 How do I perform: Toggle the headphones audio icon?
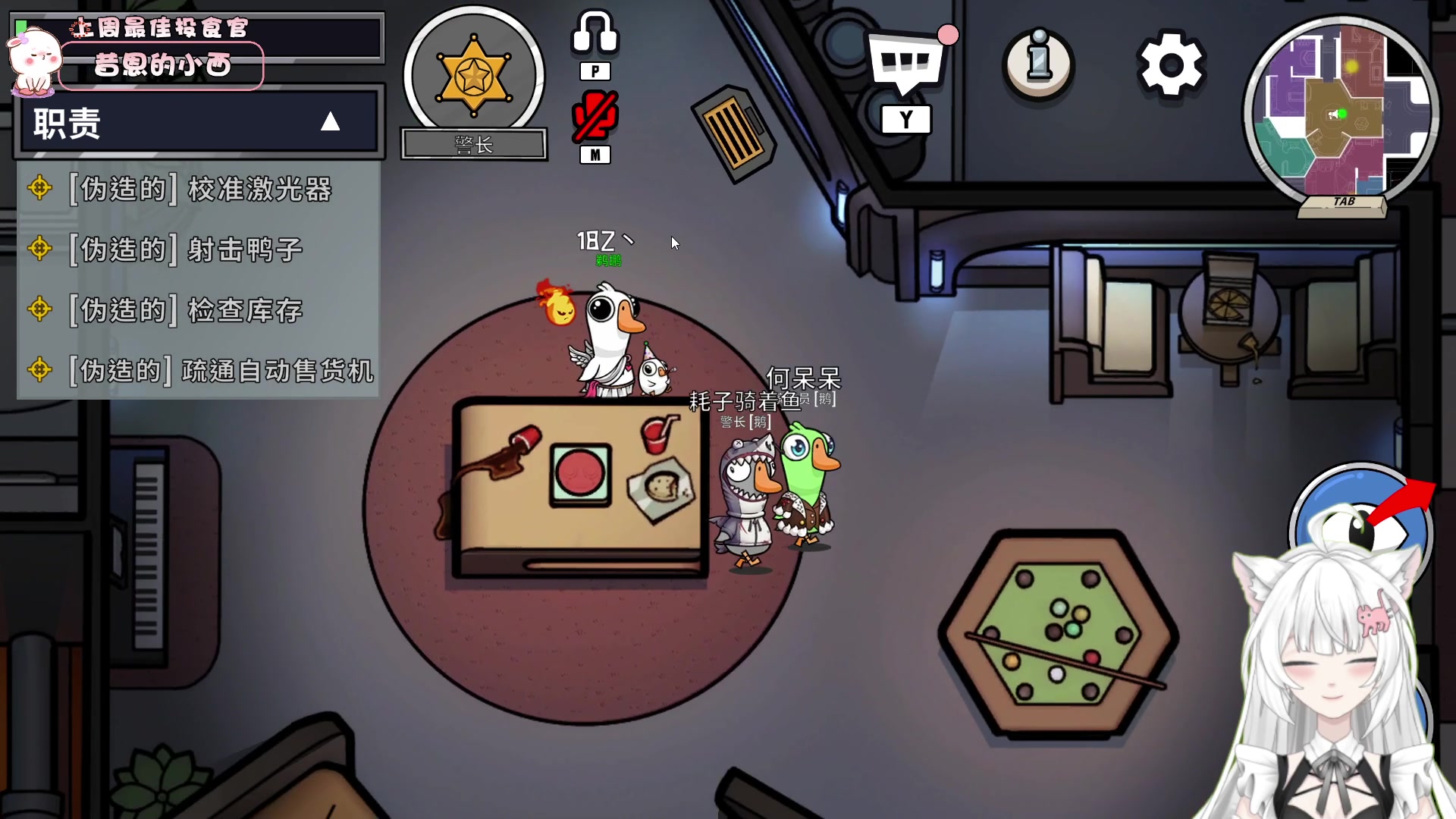(x=595, y=34)
